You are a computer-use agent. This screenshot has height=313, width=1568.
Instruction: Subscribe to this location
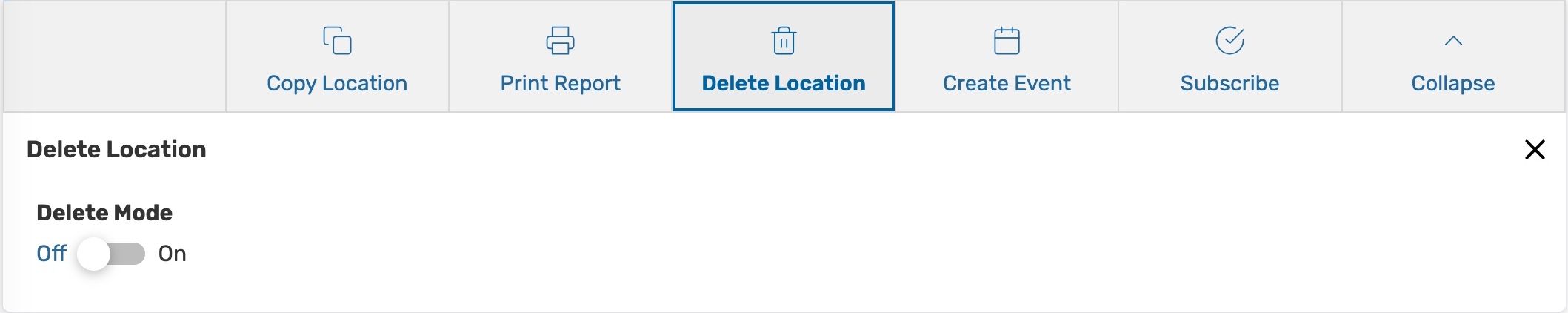(1230, 57)
